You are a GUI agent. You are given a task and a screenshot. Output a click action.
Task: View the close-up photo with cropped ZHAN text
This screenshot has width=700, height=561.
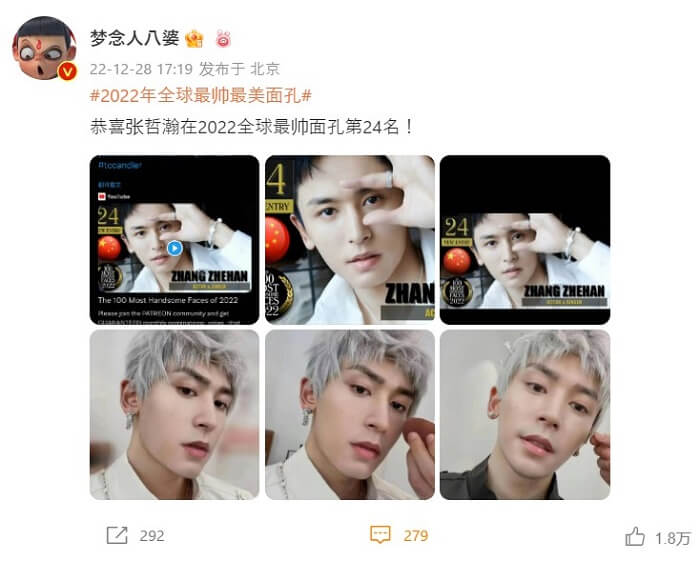click(349, 240)
